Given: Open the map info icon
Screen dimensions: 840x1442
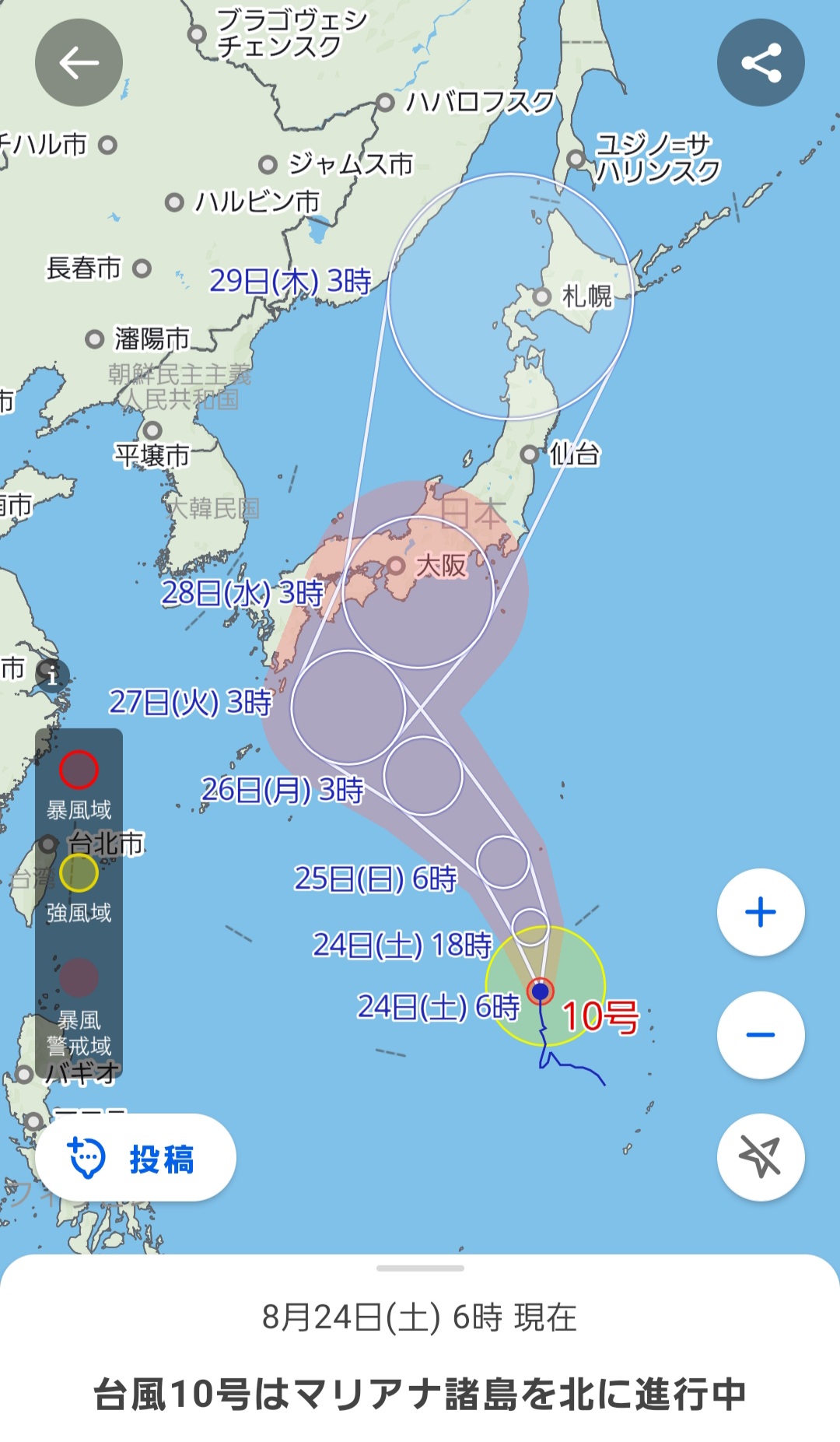Looking at the screenshot, I should point(52,675).
